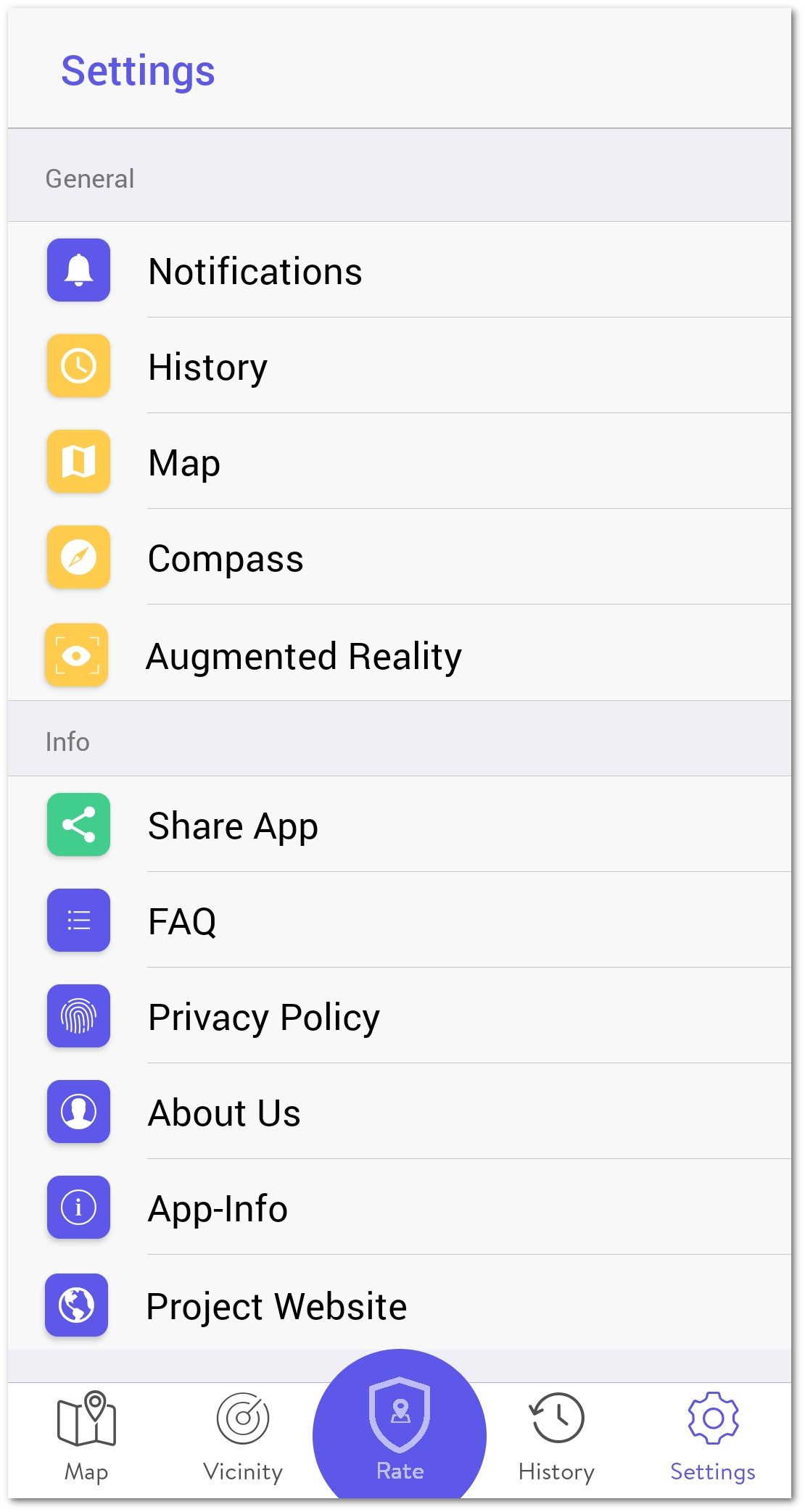Open the History settings row
Screen dimensions: 805x1512
pyautogui.click(x=400, y=366)
